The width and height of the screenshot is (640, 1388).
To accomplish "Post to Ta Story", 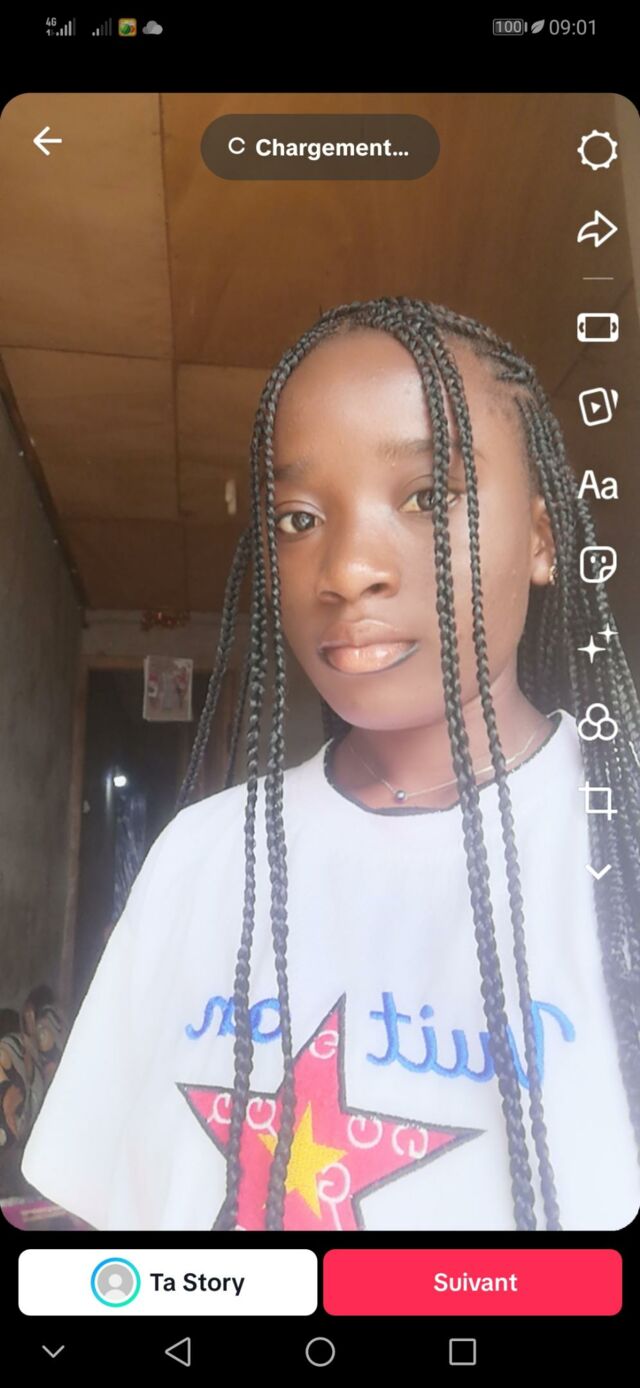I will click(168, 1282).
